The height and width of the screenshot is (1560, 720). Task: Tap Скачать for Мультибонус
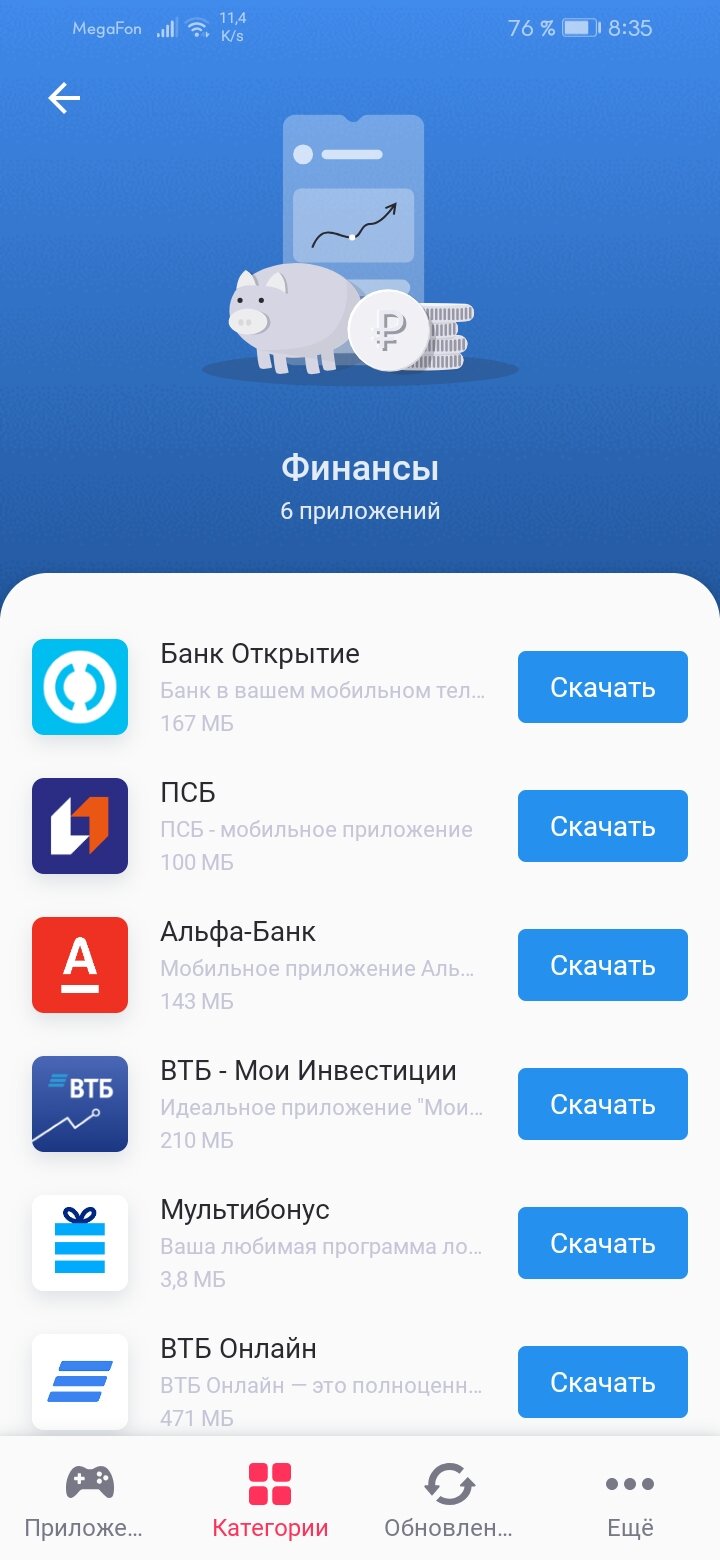coord(602,1243)
